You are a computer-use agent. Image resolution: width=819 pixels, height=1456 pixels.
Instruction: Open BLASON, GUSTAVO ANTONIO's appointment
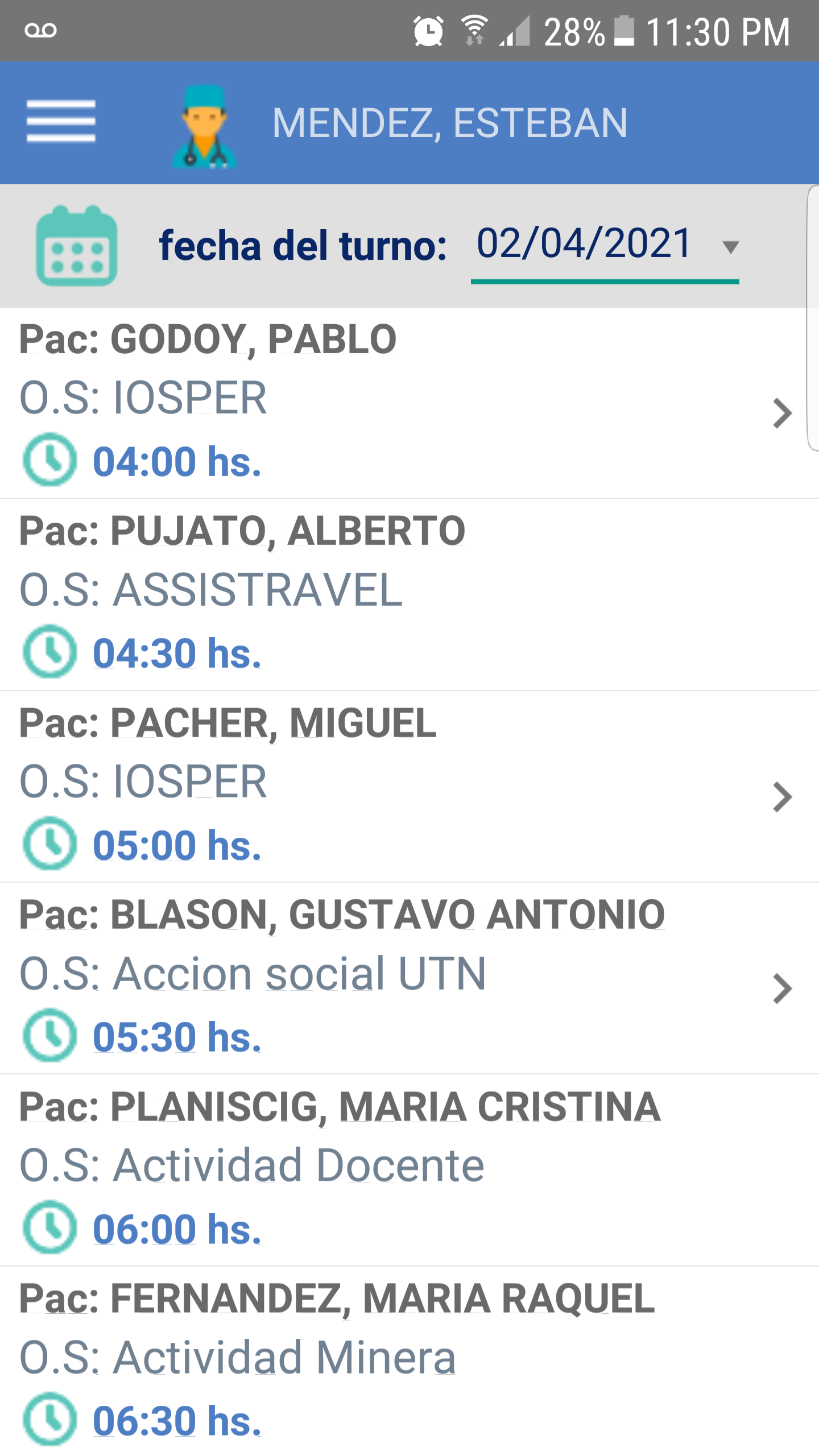(x=409, y=978)
